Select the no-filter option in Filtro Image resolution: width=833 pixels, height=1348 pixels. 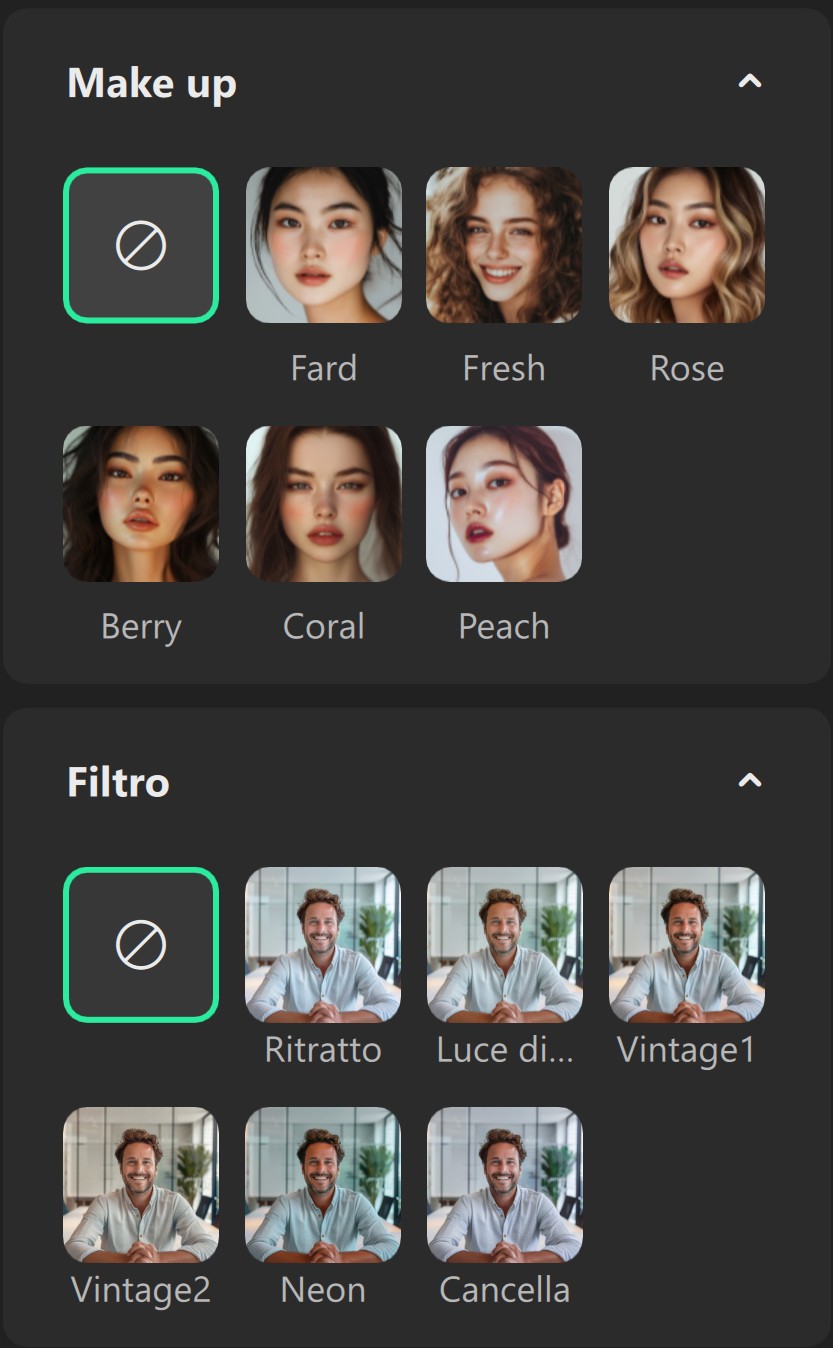(x=141, y=945)
